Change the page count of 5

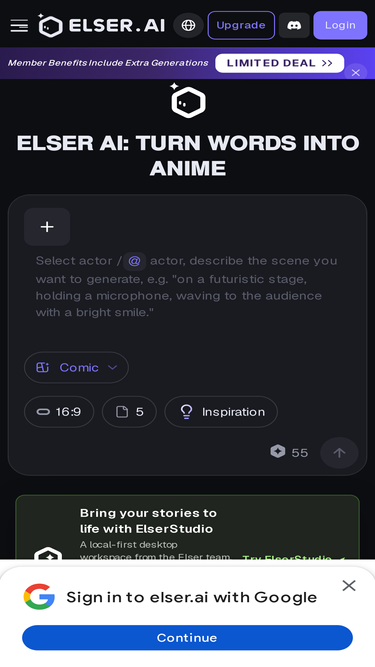click(129, 412)
